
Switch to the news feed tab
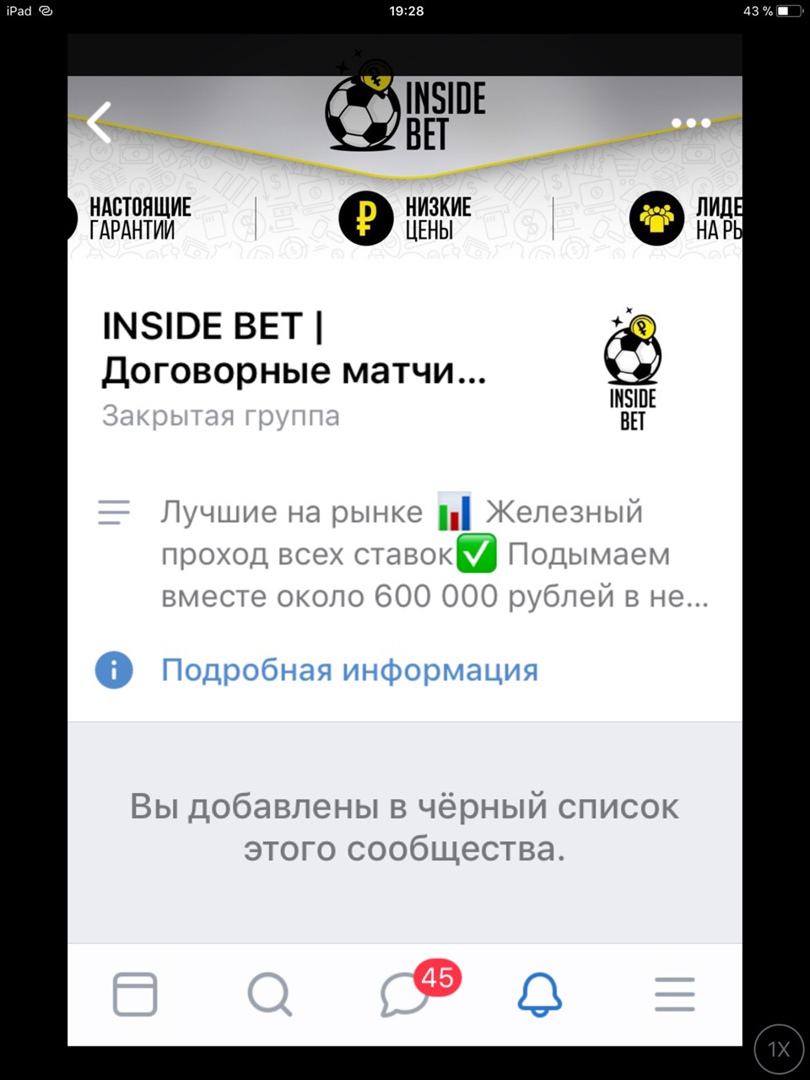point(135,994)
